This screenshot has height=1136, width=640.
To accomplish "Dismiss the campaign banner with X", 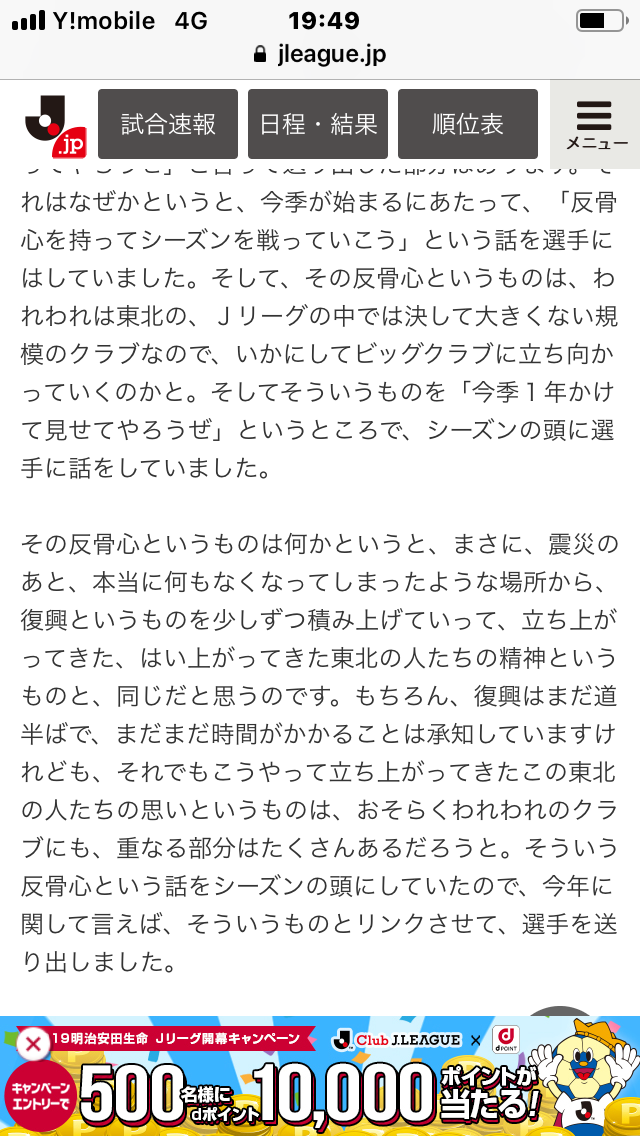I will [x=33, y=1046].
